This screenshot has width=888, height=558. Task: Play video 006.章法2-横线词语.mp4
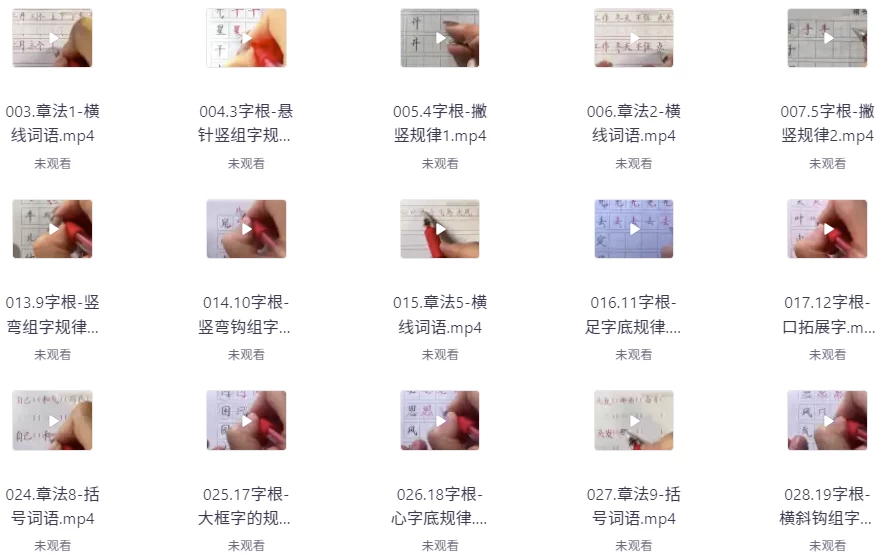[x=633, y=38]
